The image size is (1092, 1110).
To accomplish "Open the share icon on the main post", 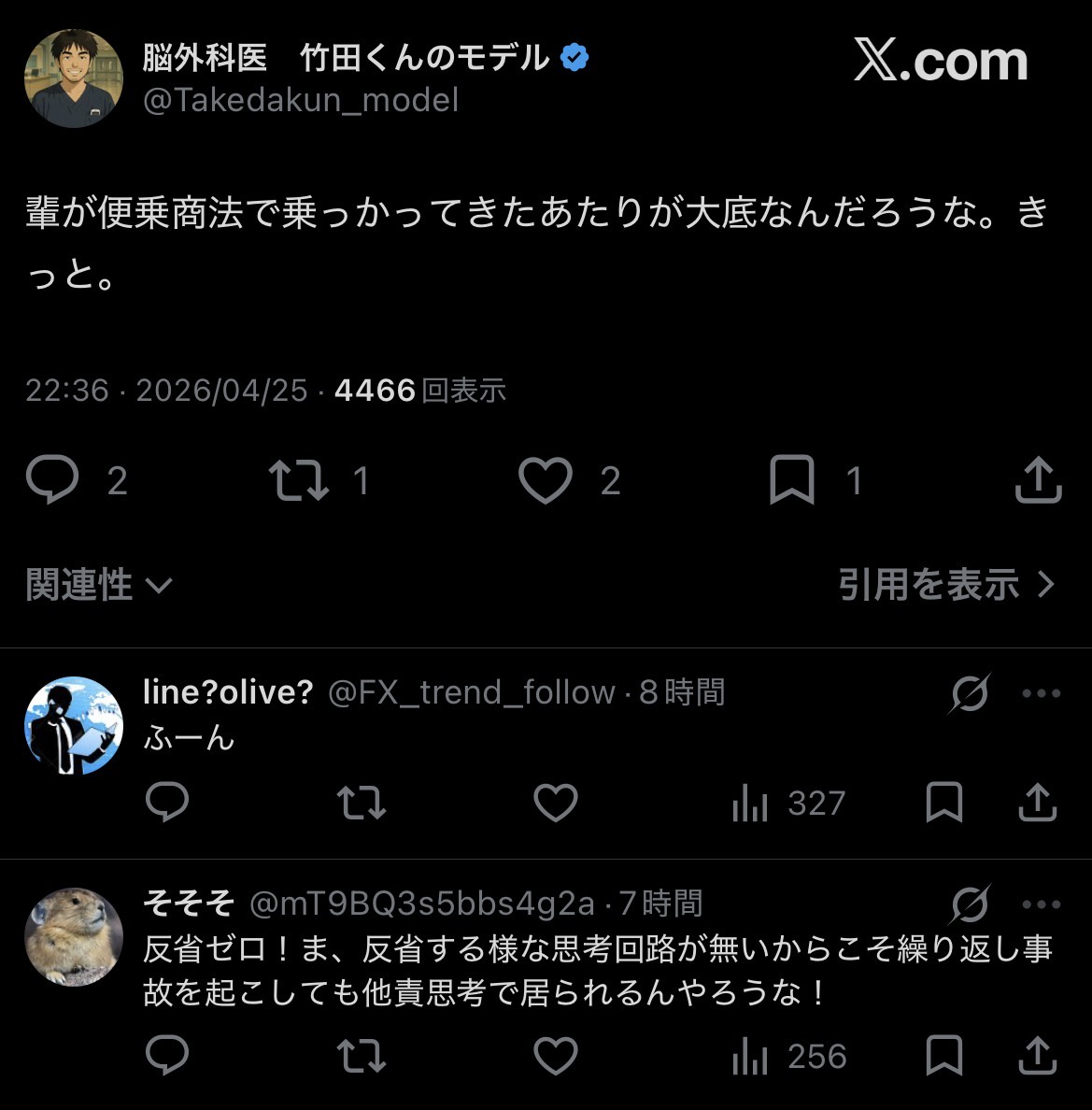I will [1039, 479].
